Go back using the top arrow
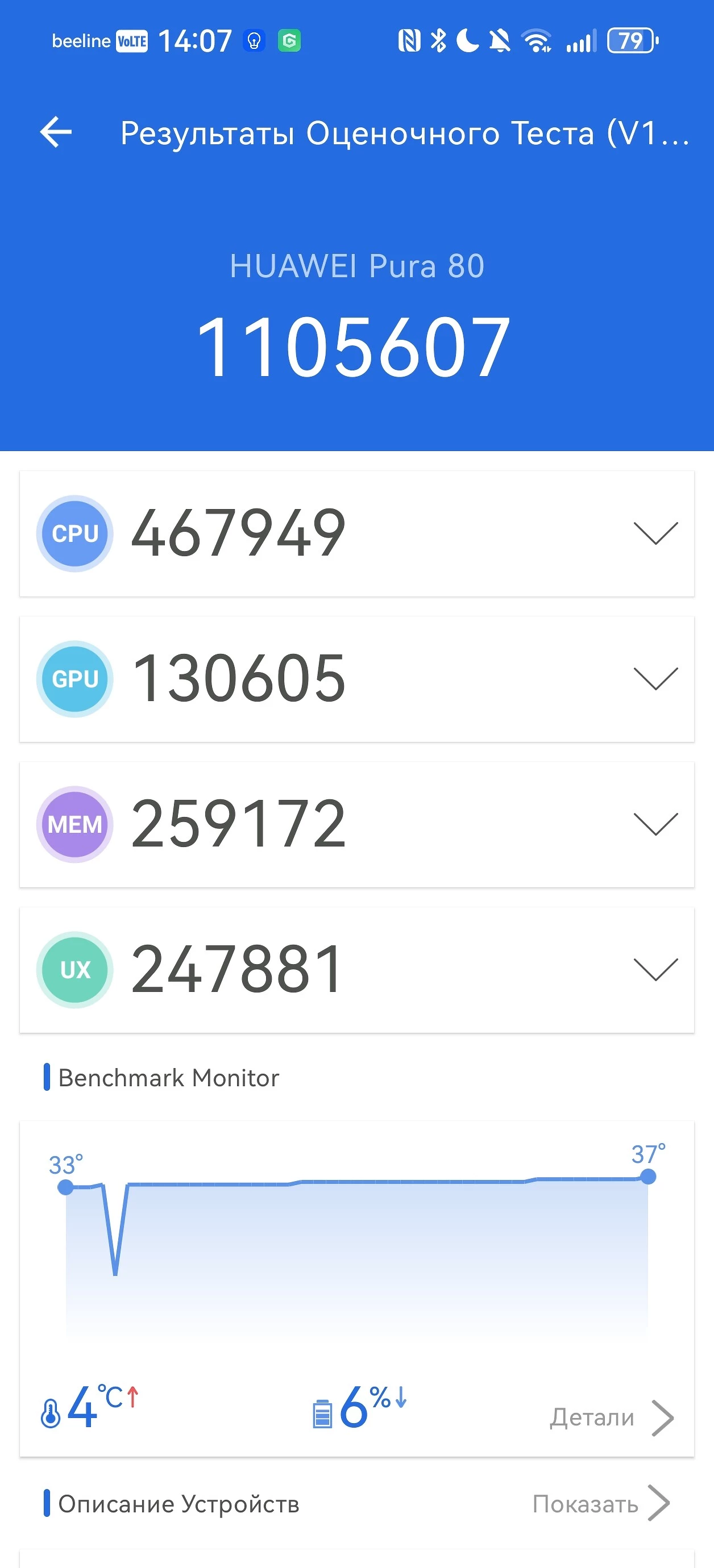Viewport: 714px width, 1568px height. pyautogui.click(x=56, y=132)
